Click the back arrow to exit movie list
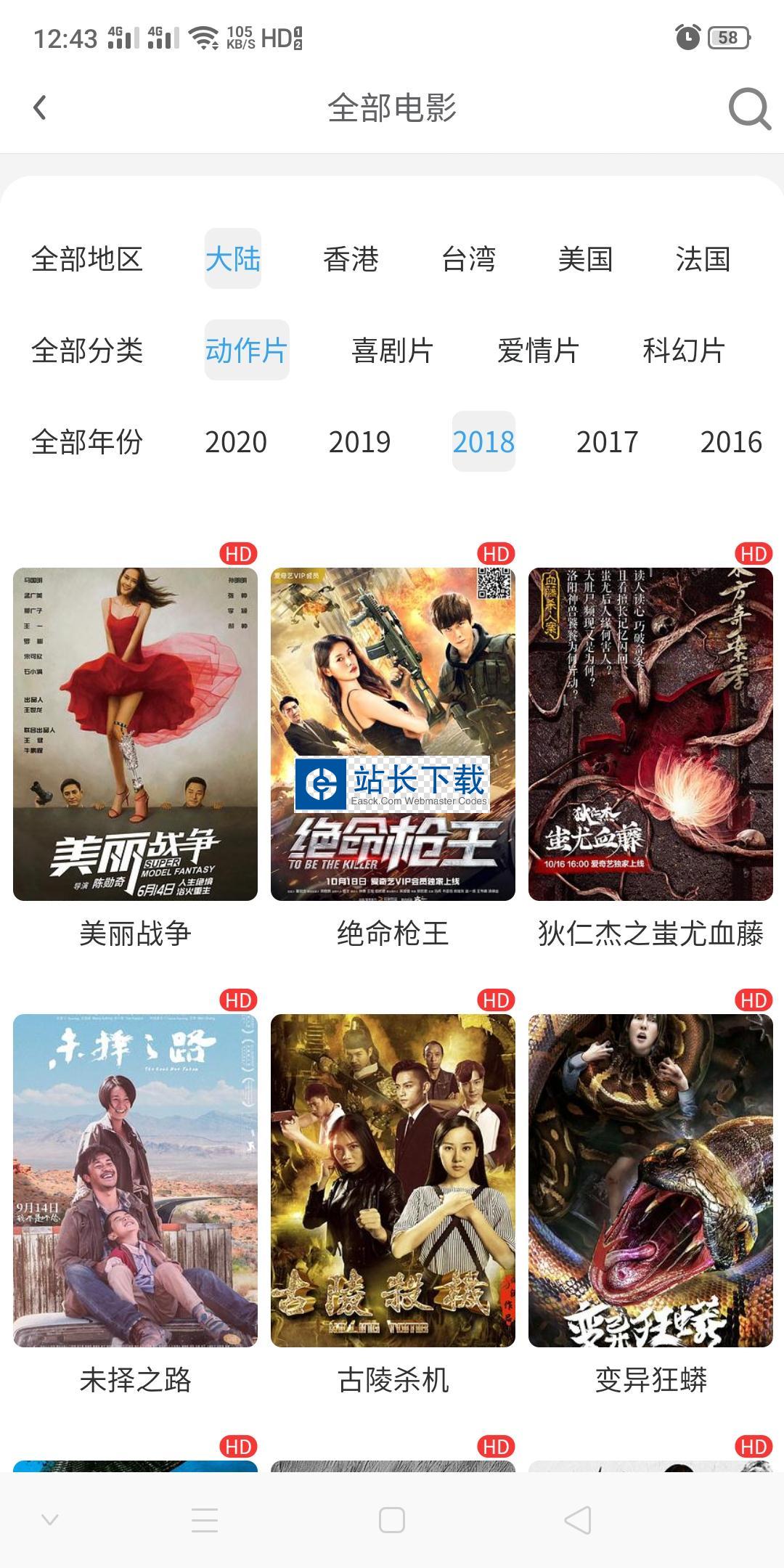784x1568 pixels. coord(40,107)
